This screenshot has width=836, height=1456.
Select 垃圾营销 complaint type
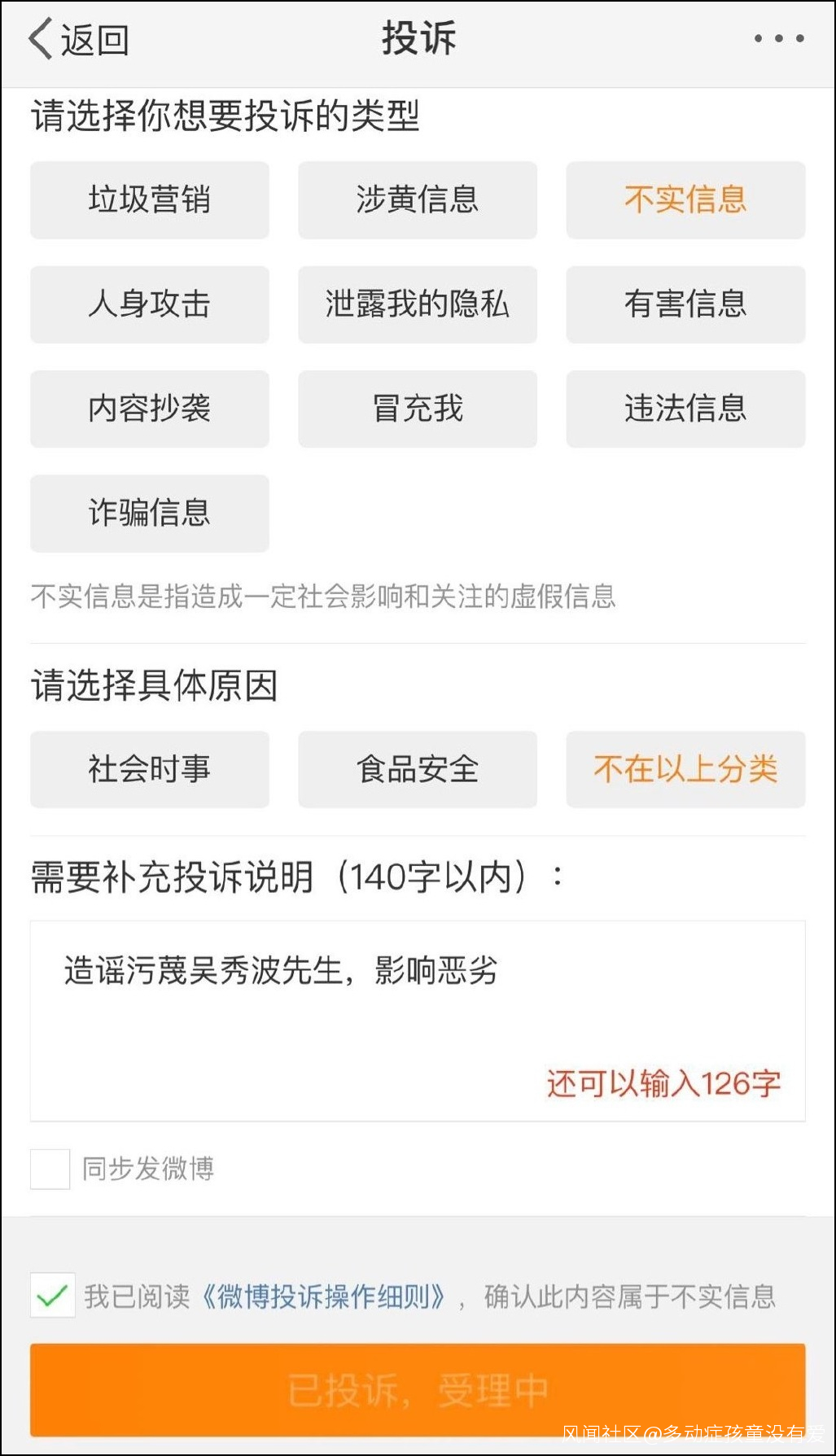[150, 200]
